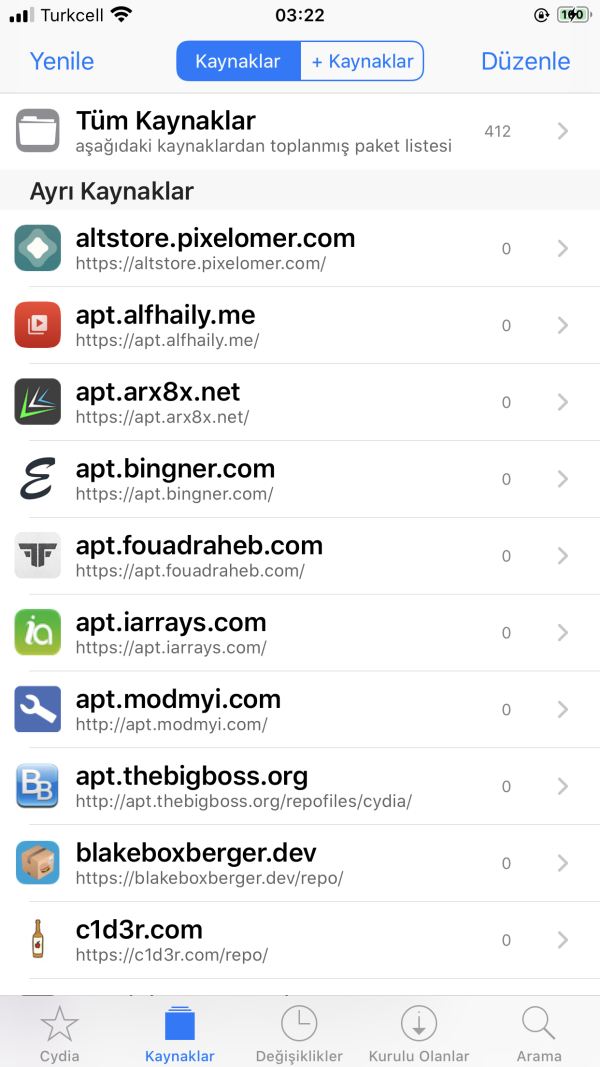Image resolution: width=600 pixels, height=1067 pixels.
Task: Select the Kaynaklar segment
Action: click(x=238, y=61)
